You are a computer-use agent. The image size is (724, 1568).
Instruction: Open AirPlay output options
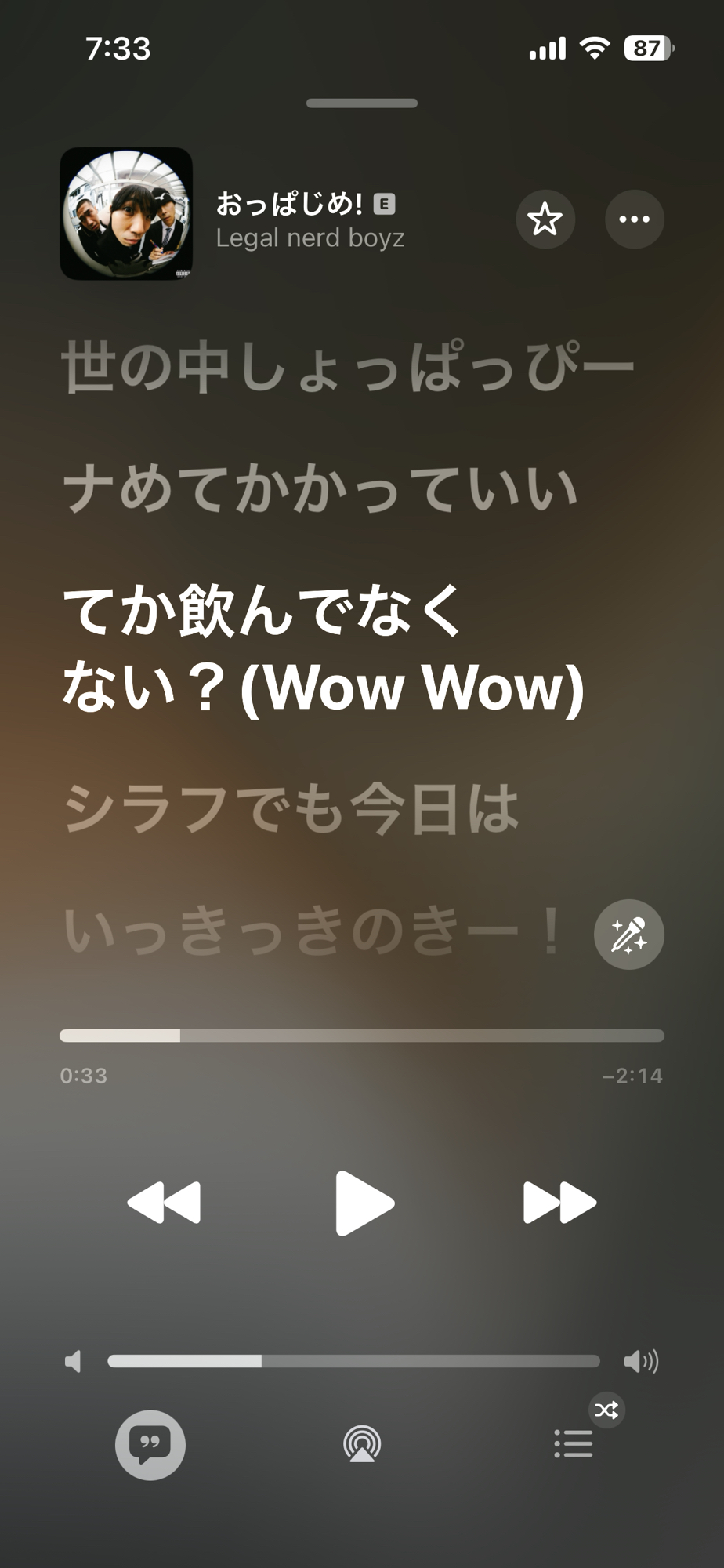pyautogui.click(x=362, y=1444)
